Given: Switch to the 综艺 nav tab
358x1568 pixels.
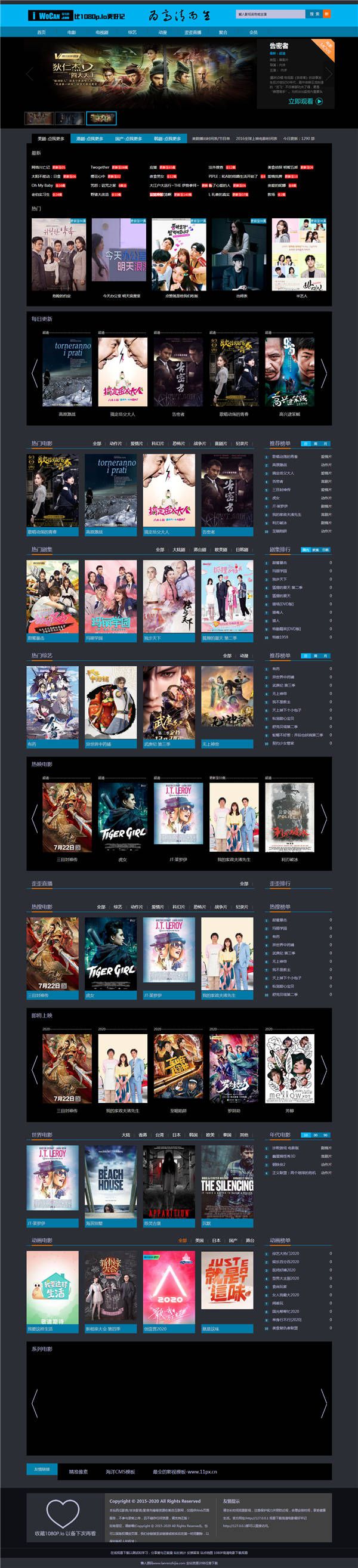Looking at the screenshot, I should (x=132, y=32).
